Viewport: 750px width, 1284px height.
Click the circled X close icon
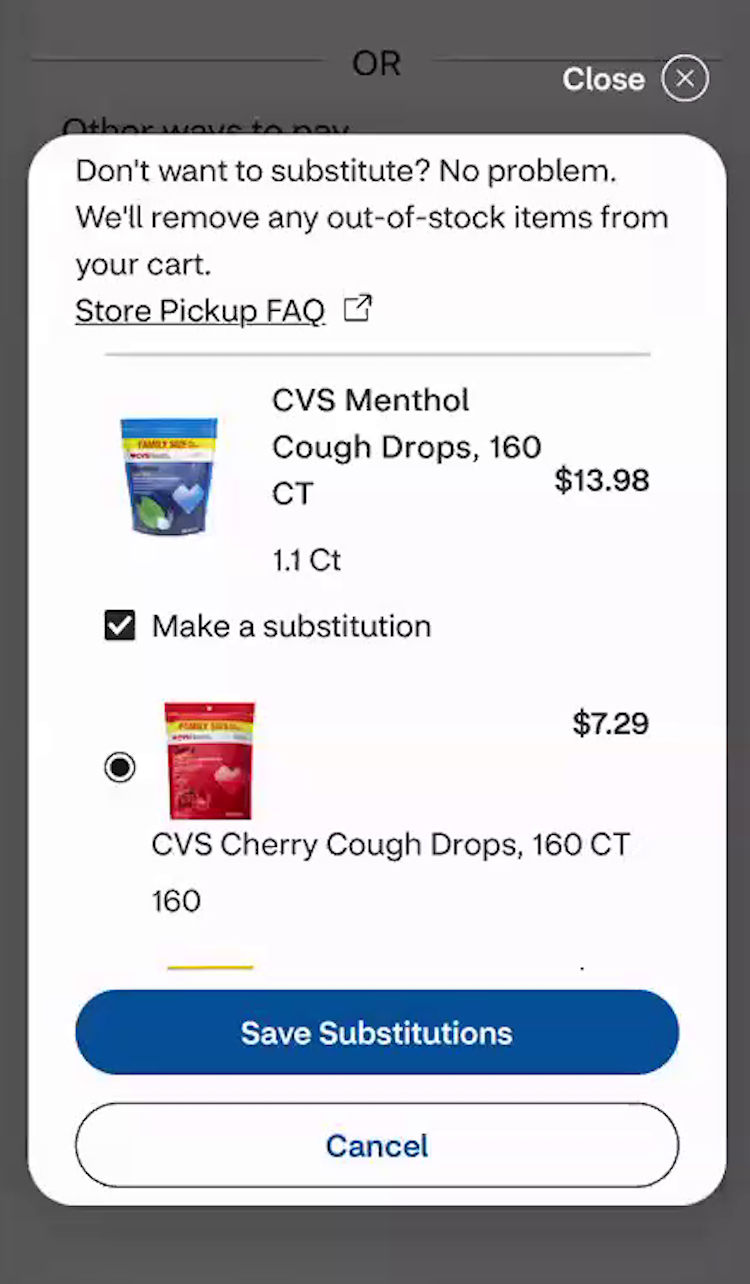[x=685, y=78]
